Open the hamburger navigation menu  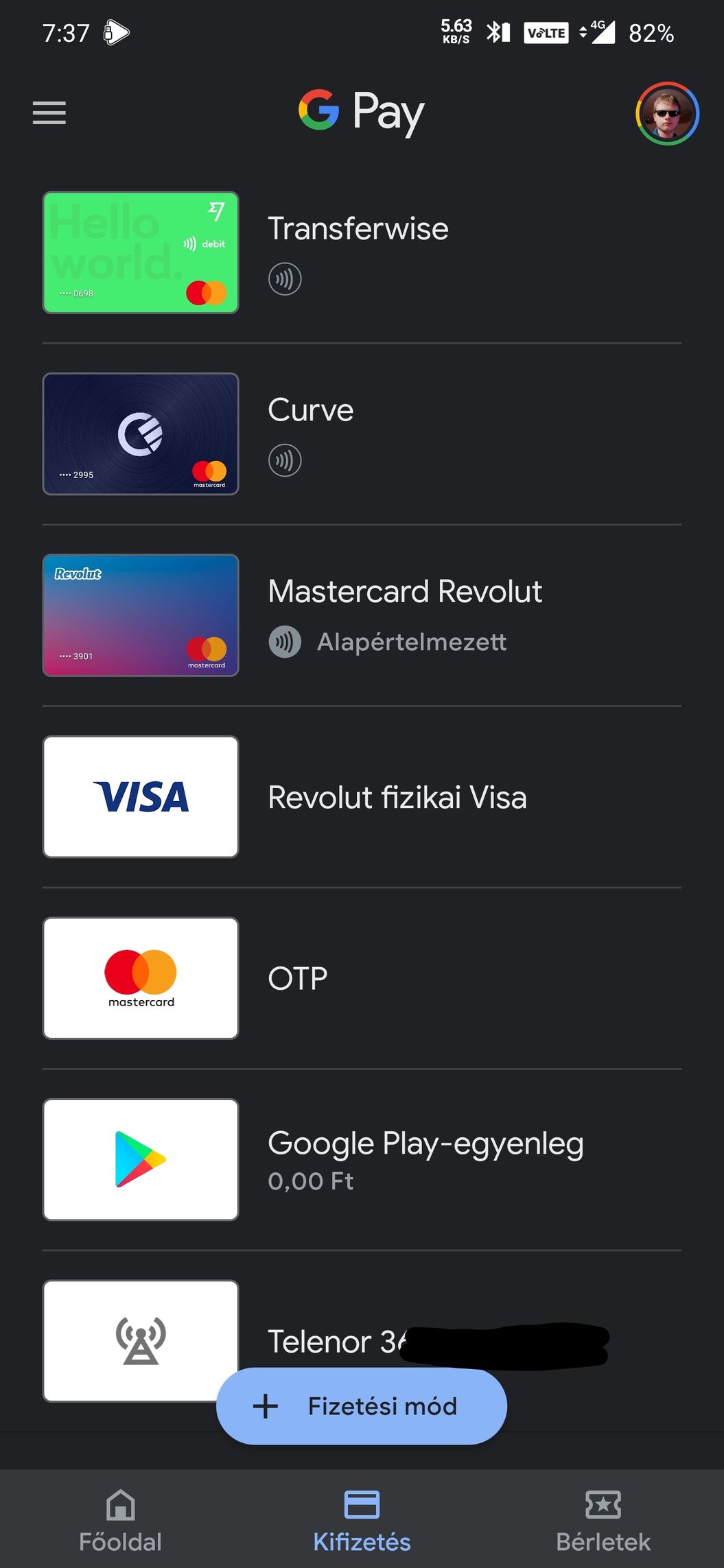pos(49,113)
